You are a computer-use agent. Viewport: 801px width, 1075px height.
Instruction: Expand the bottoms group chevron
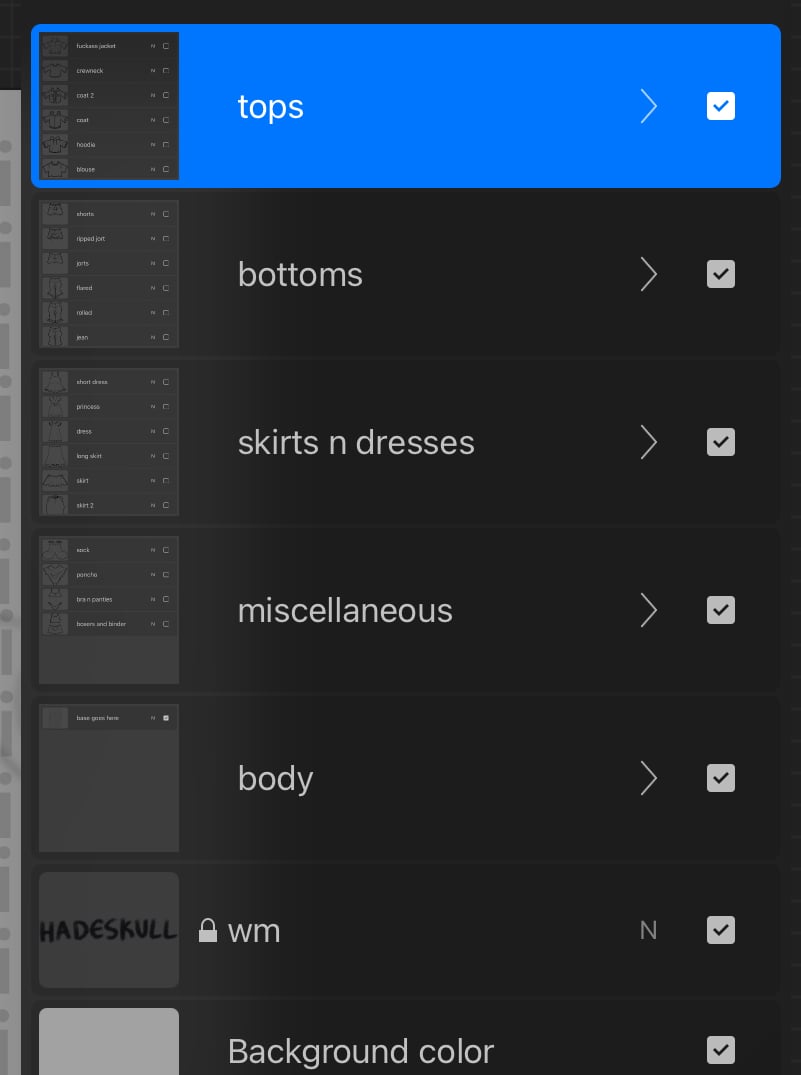[649, 274]
